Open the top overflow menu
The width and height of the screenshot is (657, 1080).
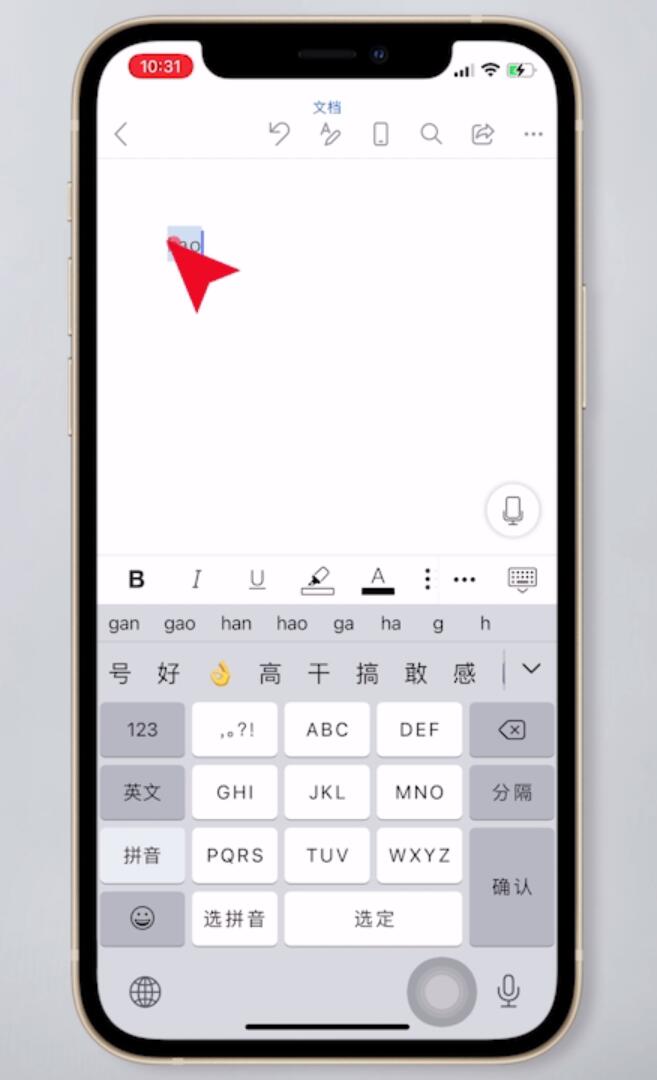click(533, 134)
